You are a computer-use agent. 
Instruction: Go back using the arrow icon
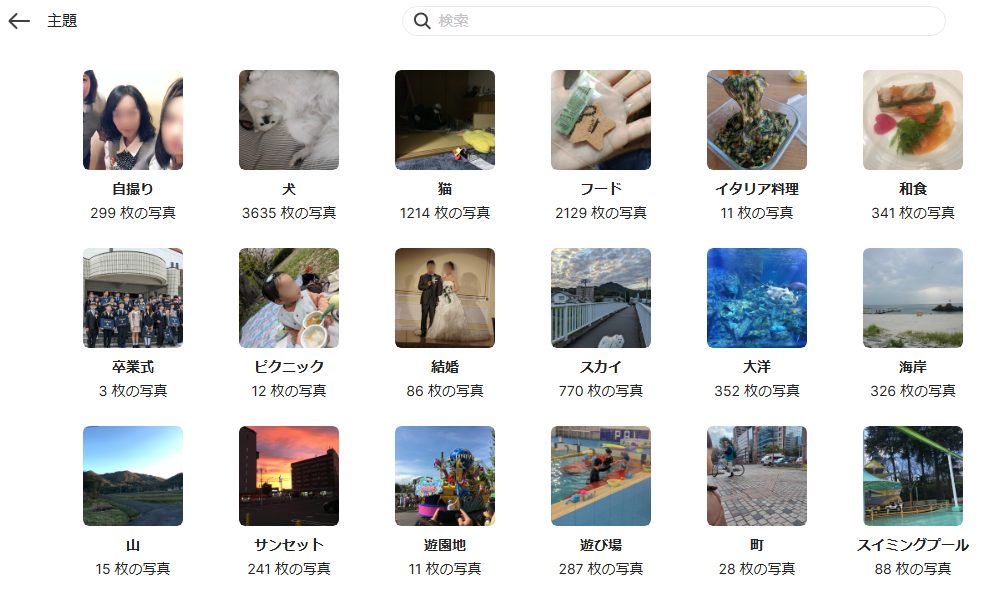[x=19, y=21]
